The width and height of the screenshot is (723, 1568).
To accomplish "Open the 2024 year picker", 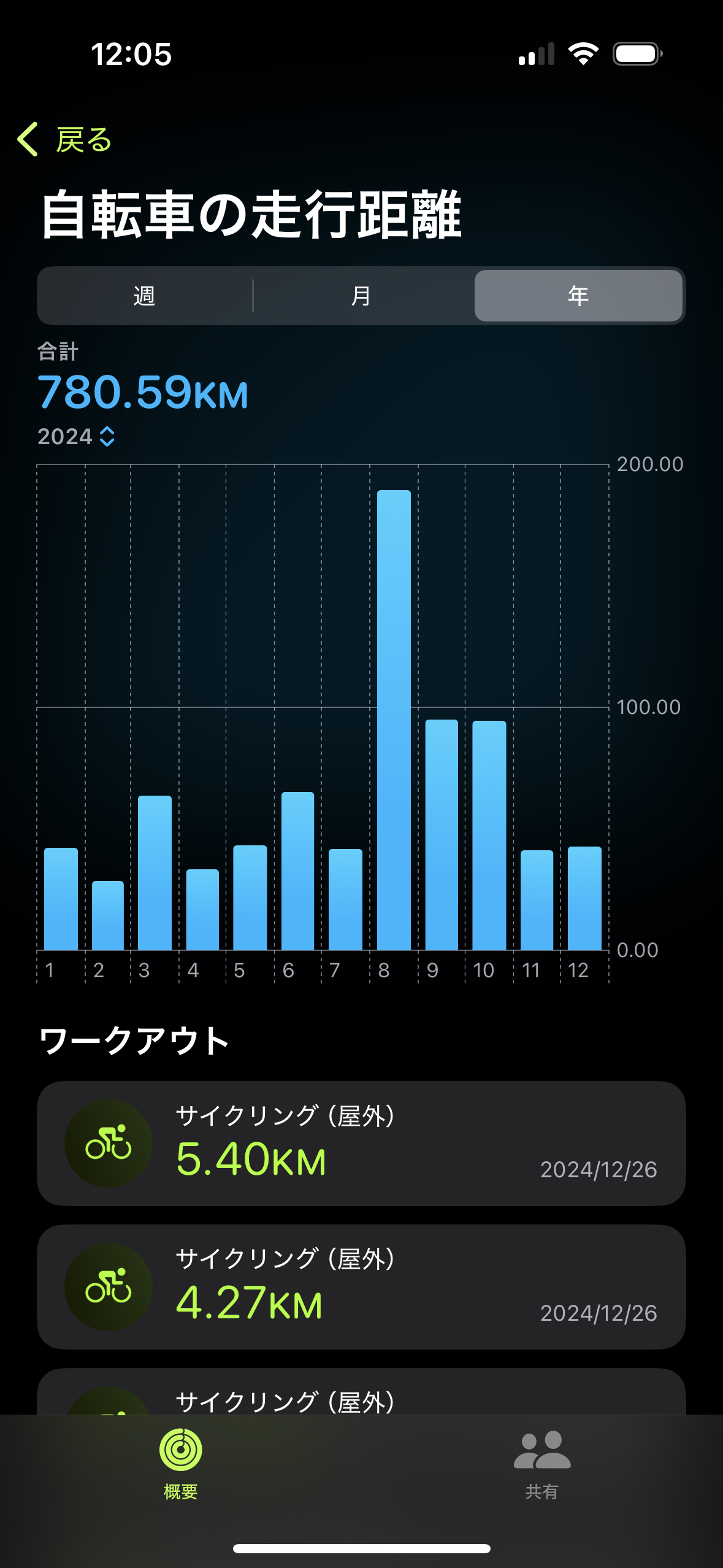I will (76, 436).
